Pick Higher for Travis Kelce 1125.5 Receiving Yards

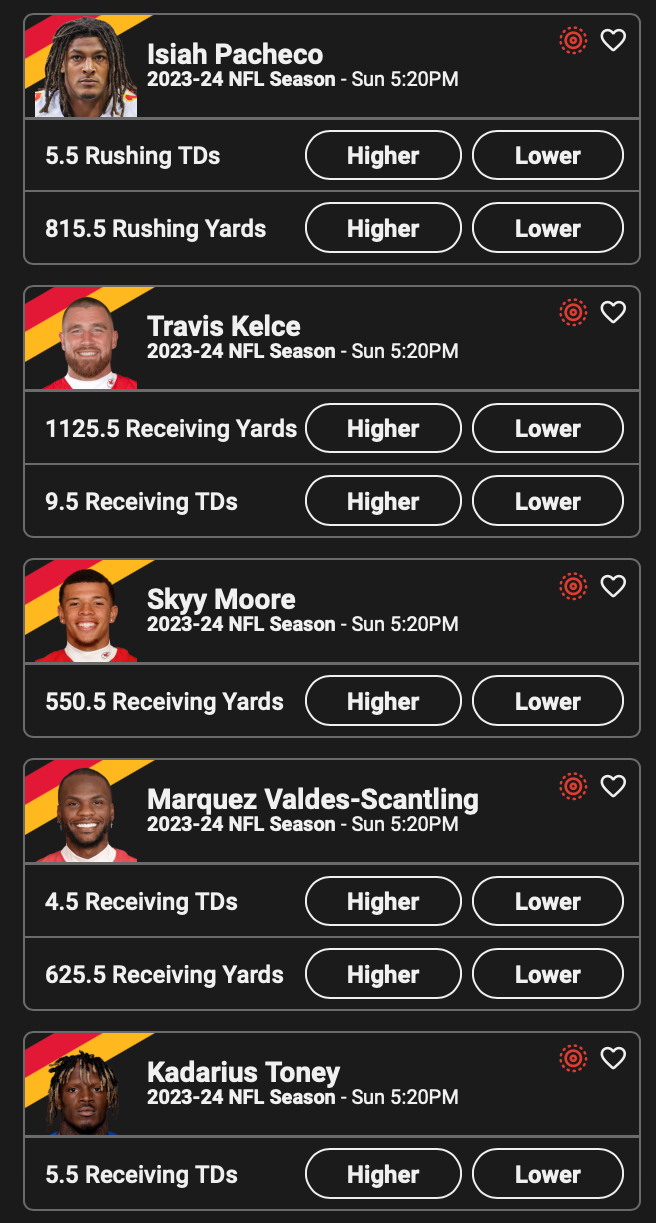tap(383, 429)
